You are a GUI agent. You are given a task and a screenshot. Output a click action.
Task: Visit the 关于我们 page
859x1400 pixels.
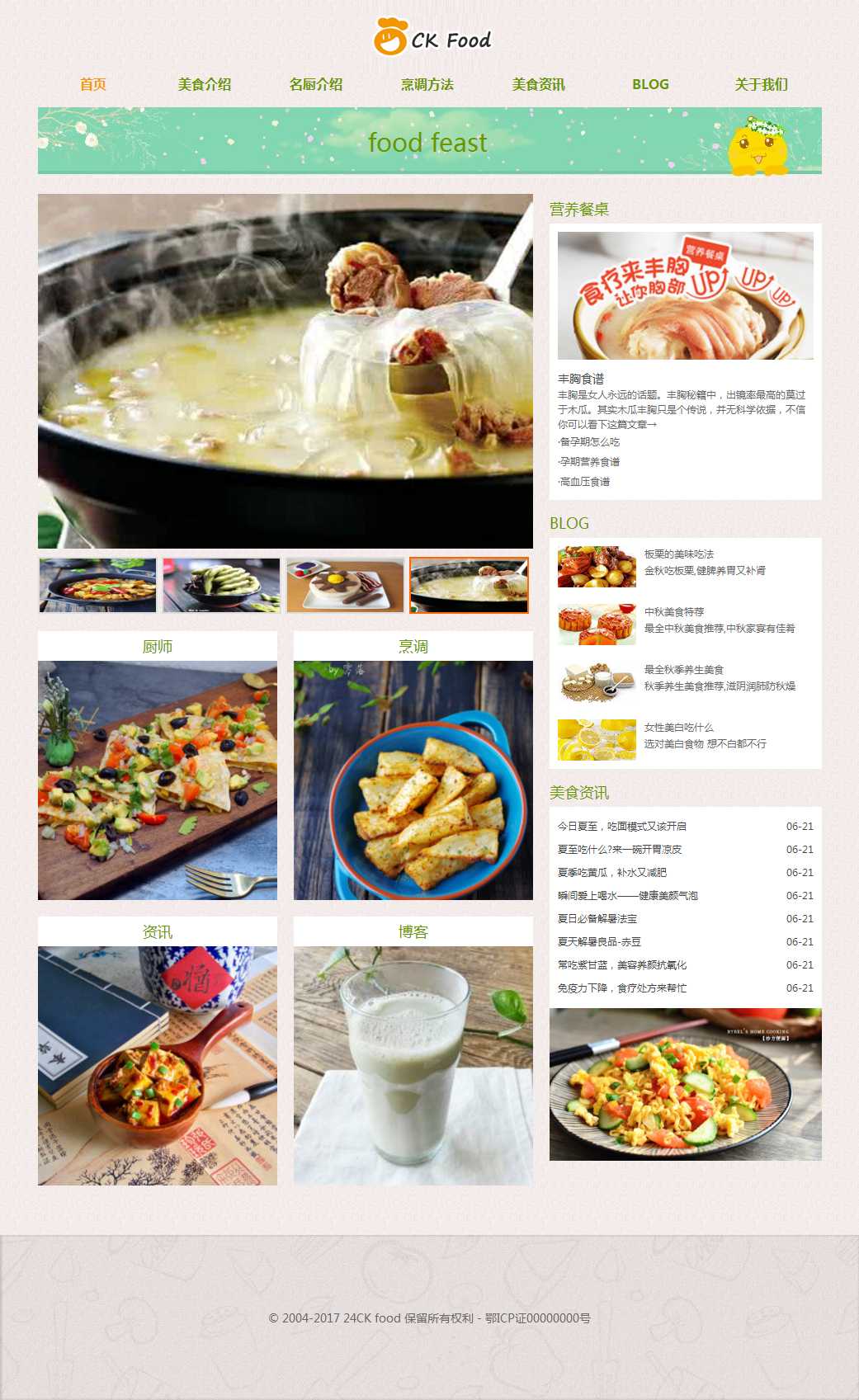tap(761, 84)
